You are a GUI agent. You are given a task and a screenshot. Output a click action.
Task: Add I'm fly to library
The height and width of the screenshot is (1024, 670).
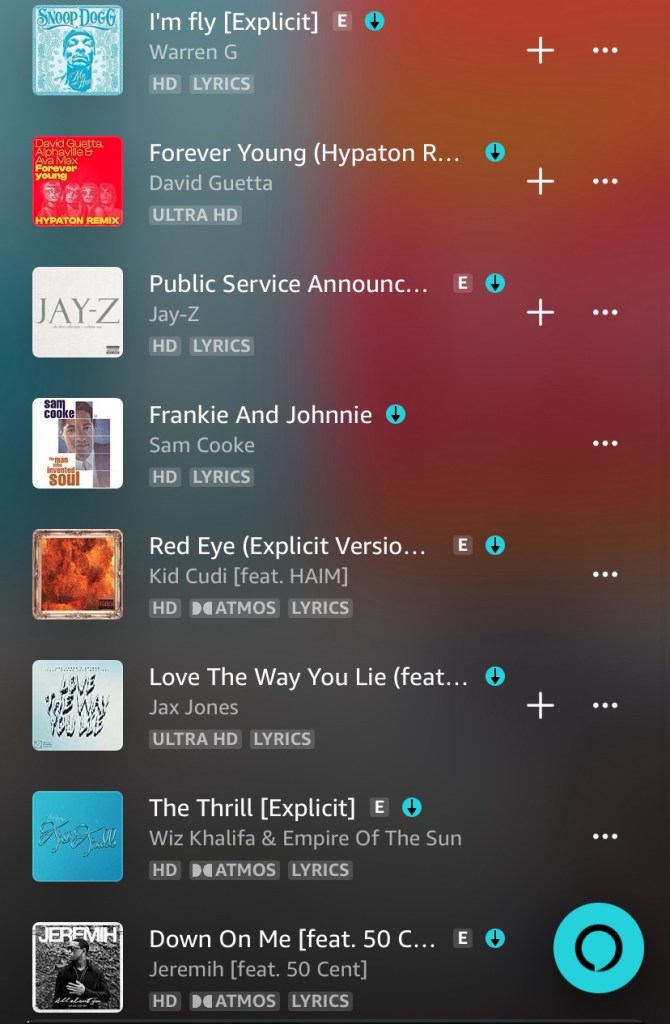click(540, 50)
